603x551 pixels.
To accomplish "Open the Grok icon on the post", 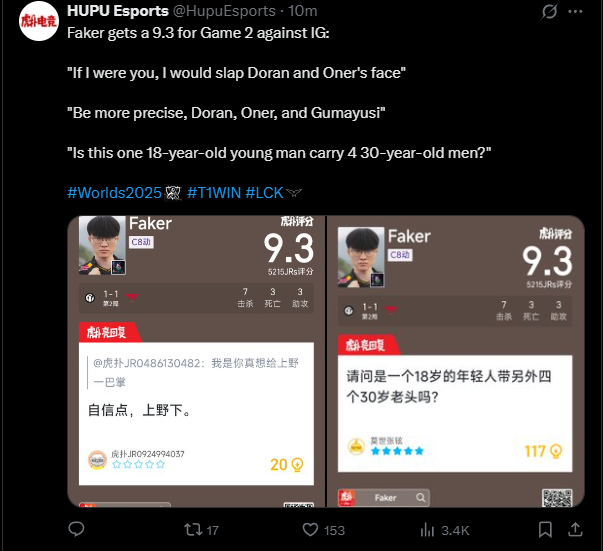I will (547, 12).
